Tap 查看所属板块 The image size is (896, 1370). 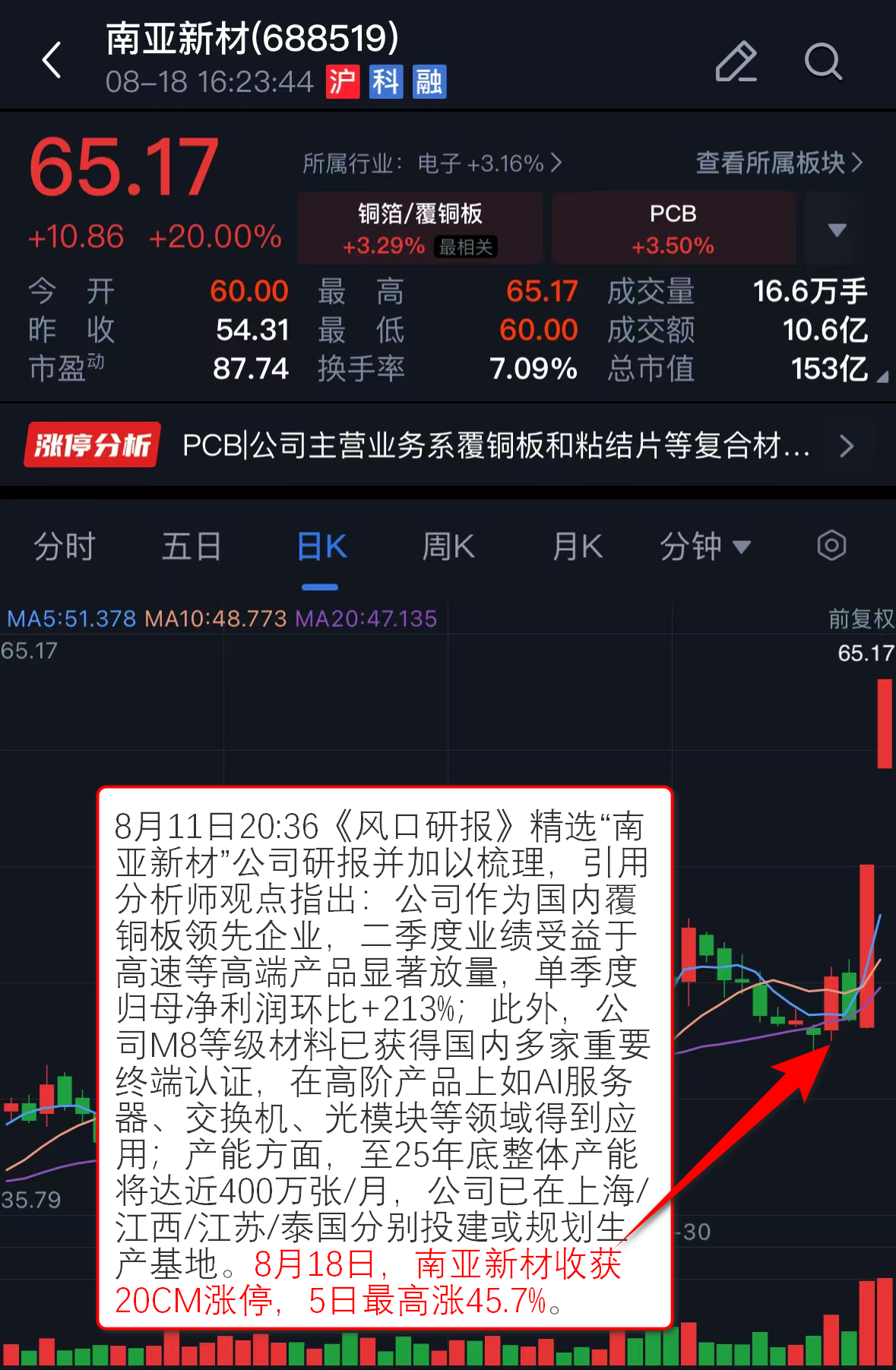[779, 163]
